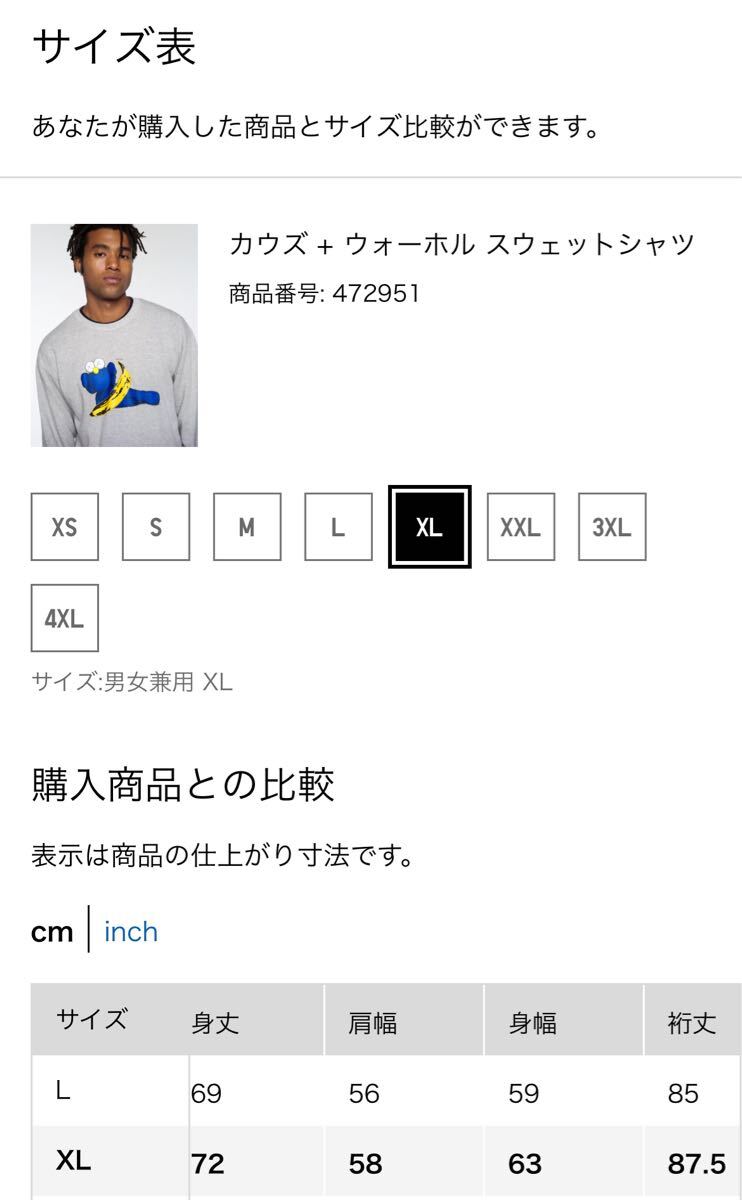
Task: Select the 4XL size
Action: tap(65, 618)
